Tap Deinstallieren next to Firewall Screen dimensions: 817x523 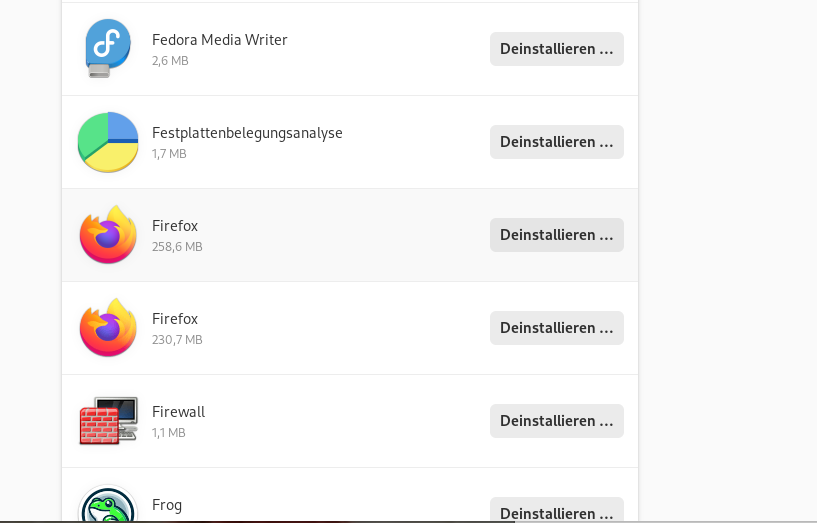coord(556,421)
